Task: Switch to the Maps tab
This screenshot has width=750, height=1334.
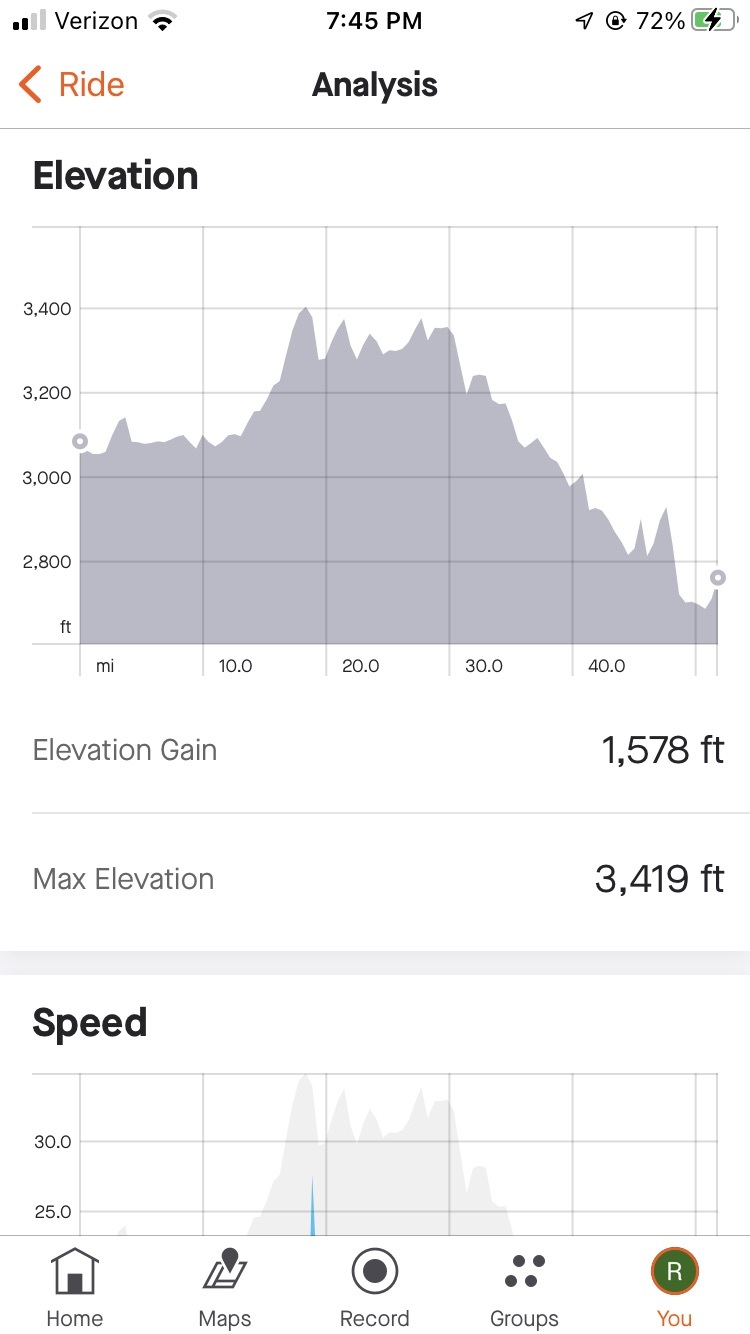Action: 225,1286
